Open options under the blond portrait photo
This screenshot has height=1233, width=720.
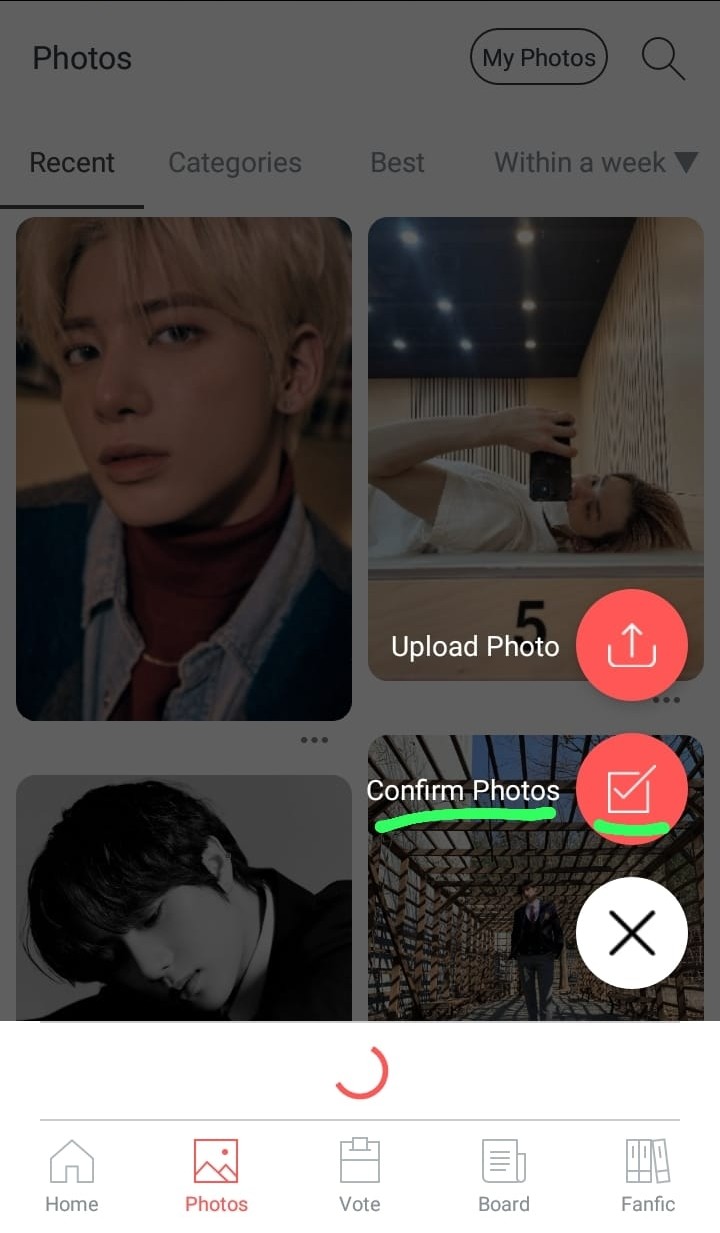(314, 740)
